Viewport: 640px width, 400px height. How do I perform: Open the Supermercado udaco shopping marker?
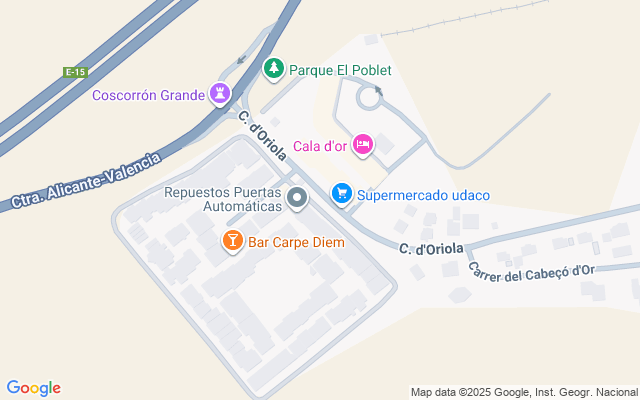coord(342,193)
